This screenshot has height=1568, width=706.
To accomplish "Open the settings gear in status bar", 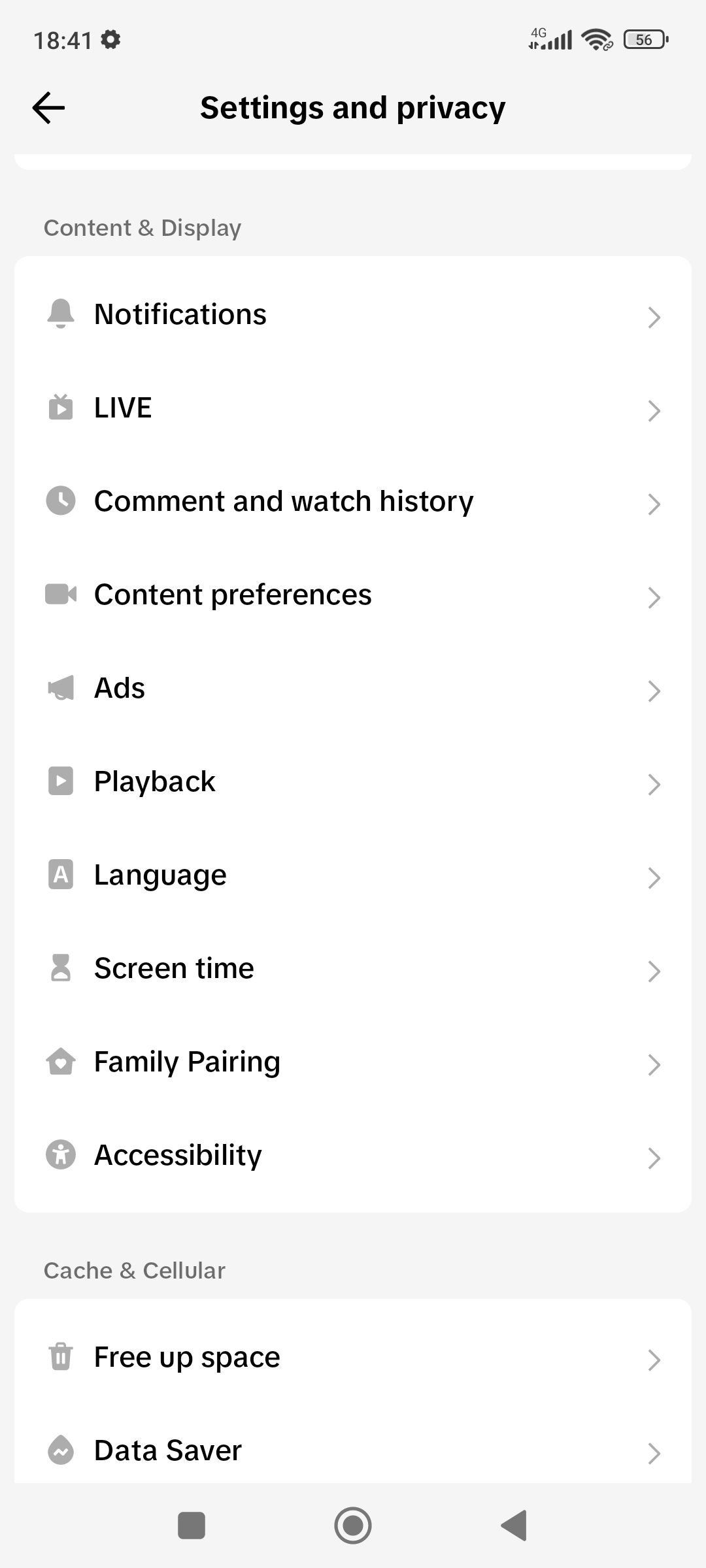I will coord(110,41).
